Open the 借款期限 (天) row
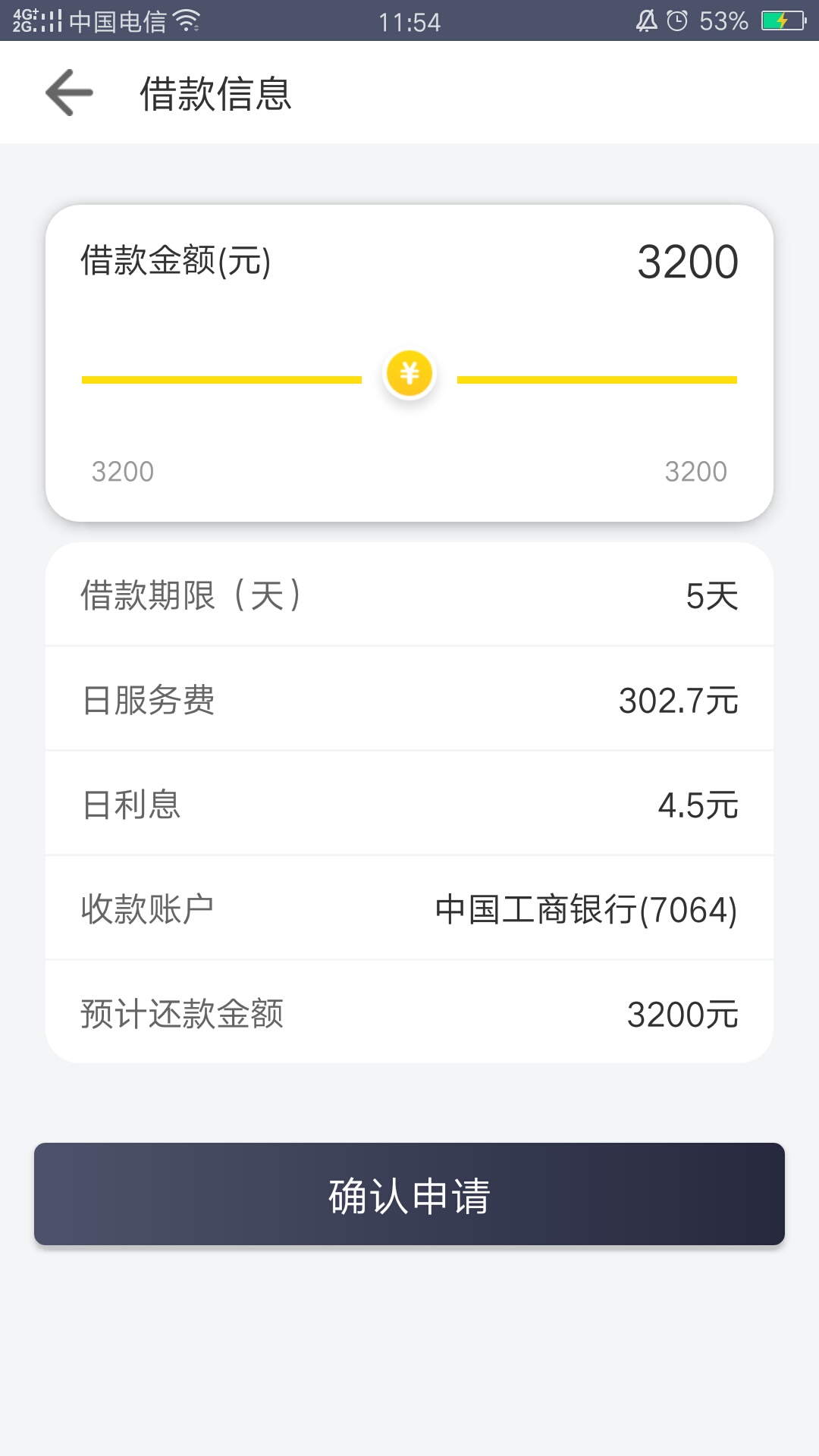819x1456 pixels. pyautogui.click(x=409, y=595)
